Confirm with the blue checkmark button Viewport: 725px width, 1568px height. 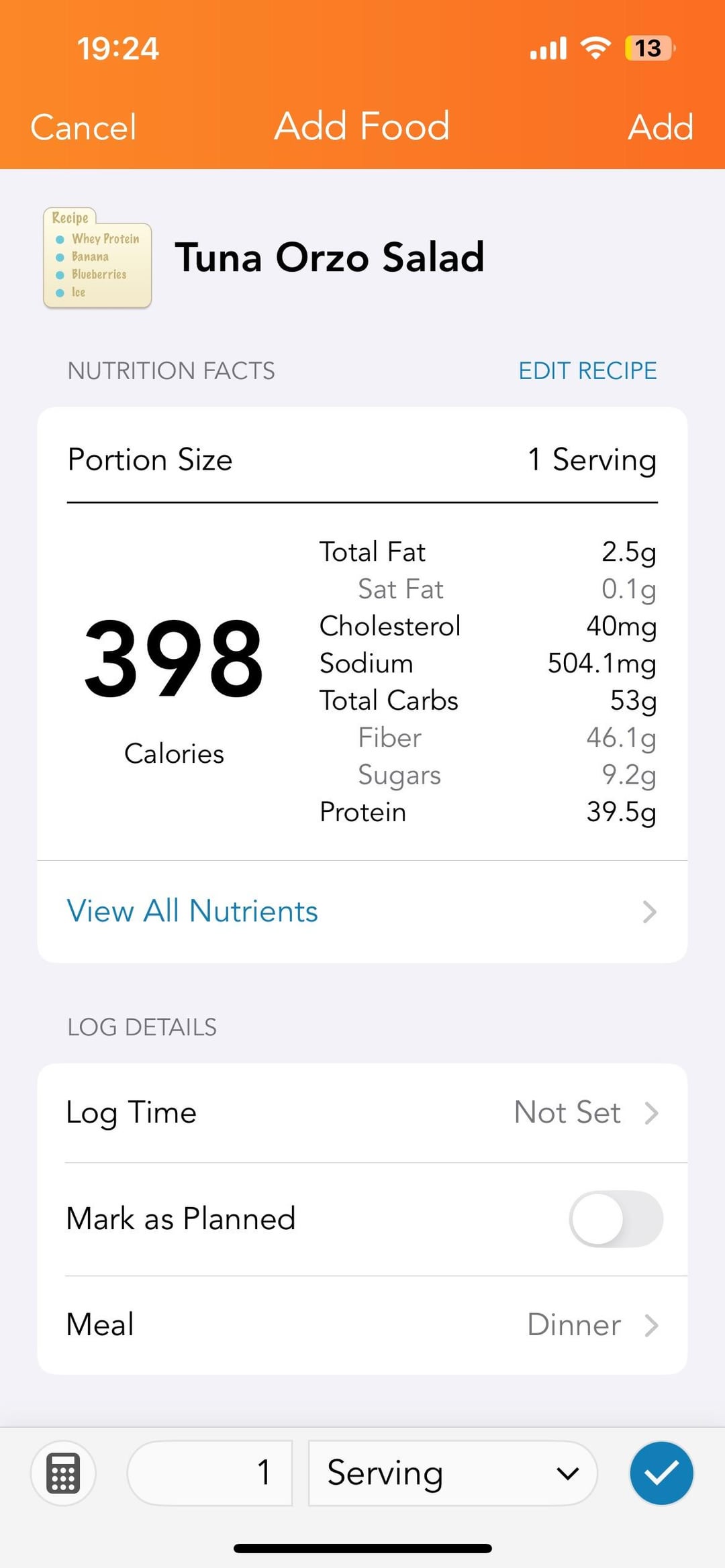point(661,1473)
